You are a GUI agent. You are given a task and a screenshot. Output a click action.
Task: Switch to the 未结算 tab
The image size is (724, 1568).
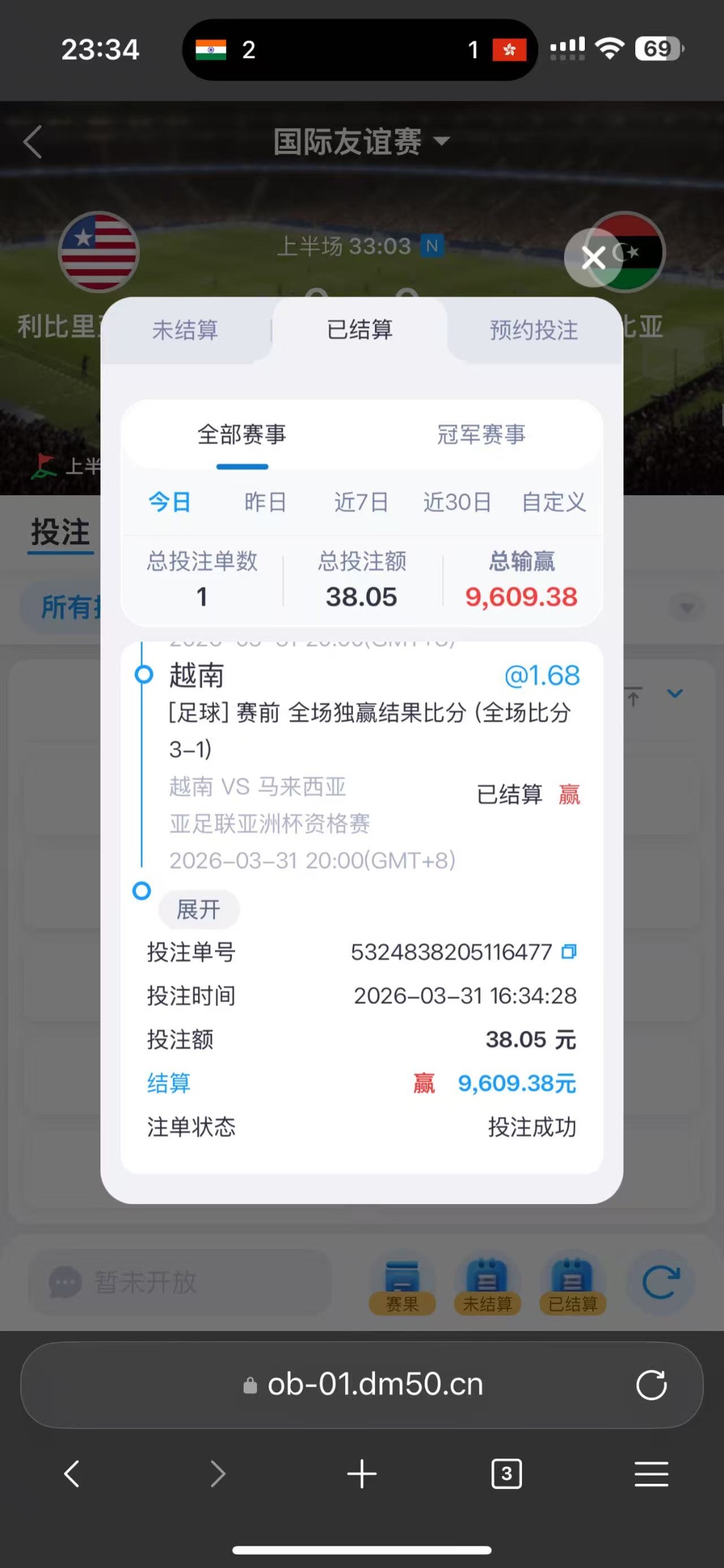[185, 330]
